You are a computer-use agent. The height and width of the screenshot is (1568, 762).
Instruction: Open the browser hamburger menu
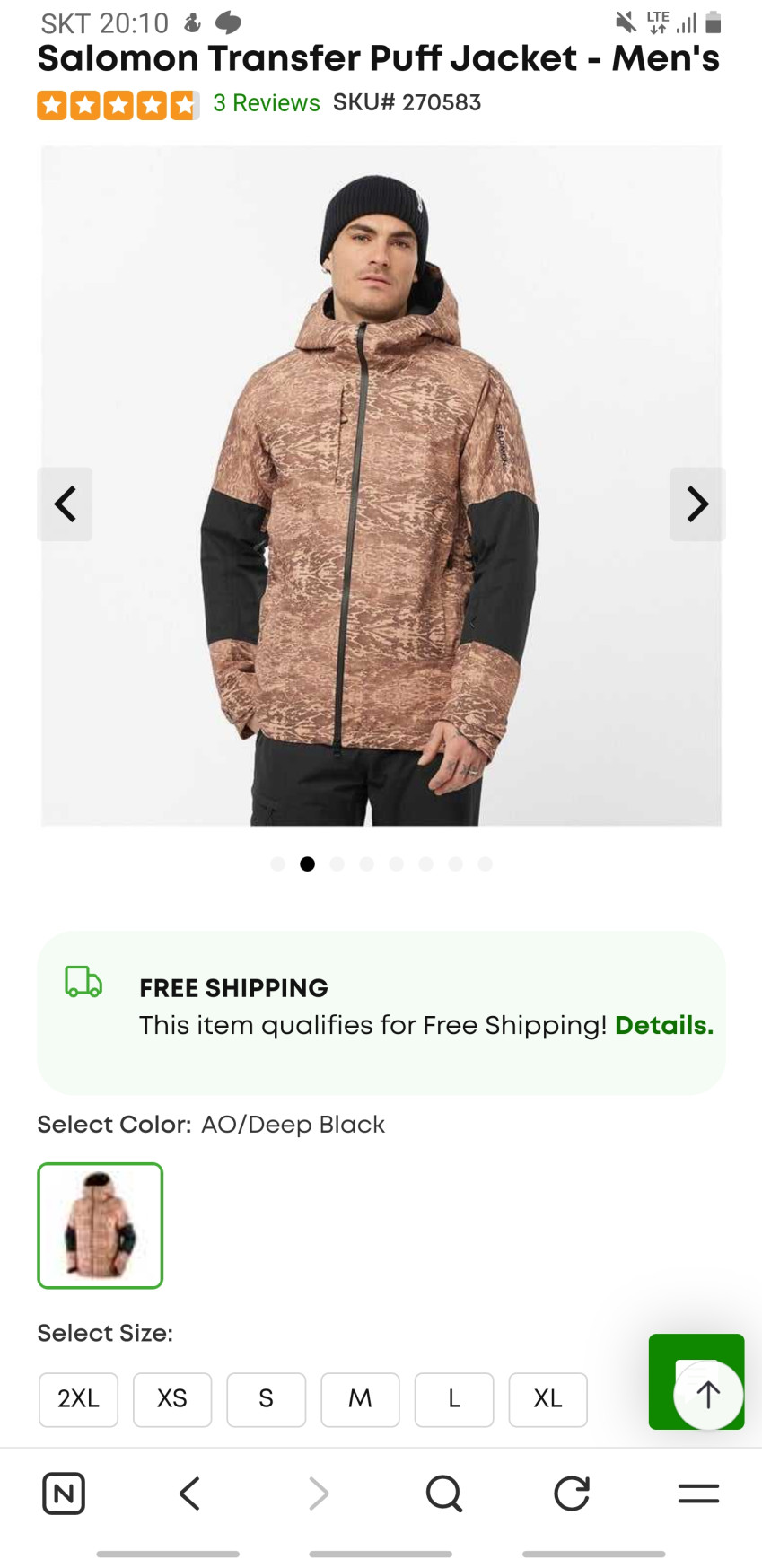click(698, 1494)
